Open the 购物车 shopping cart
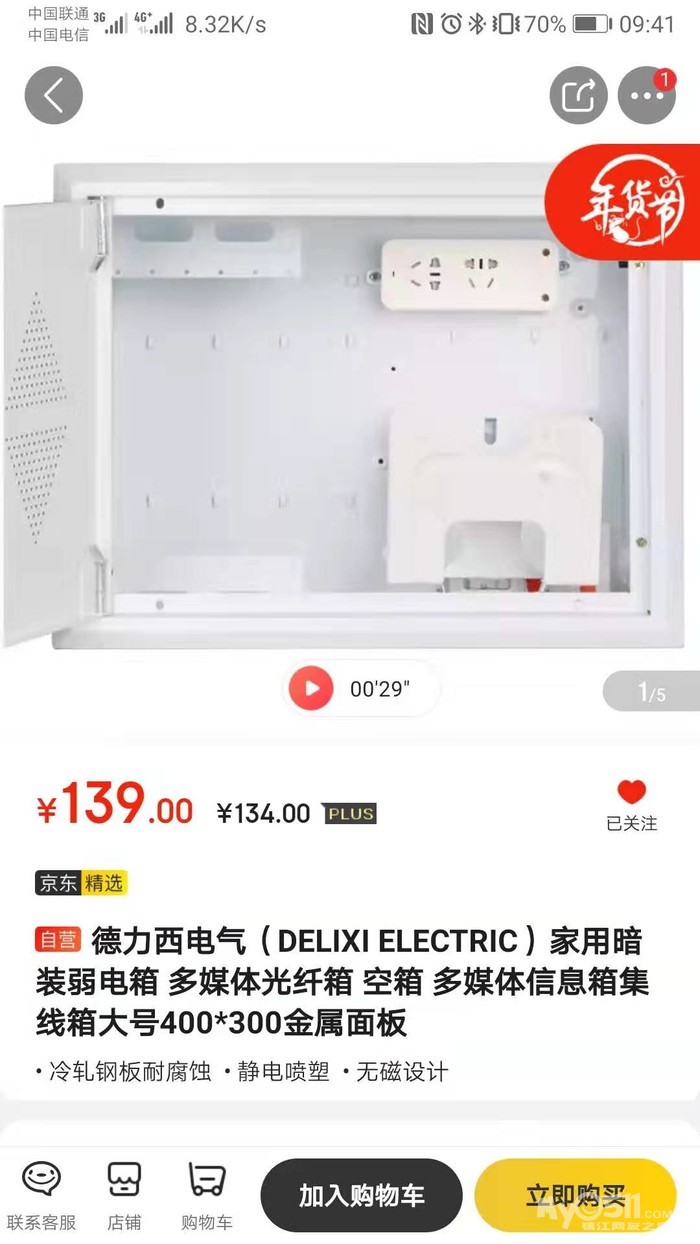700x1244 pixels. [207, 1196]
